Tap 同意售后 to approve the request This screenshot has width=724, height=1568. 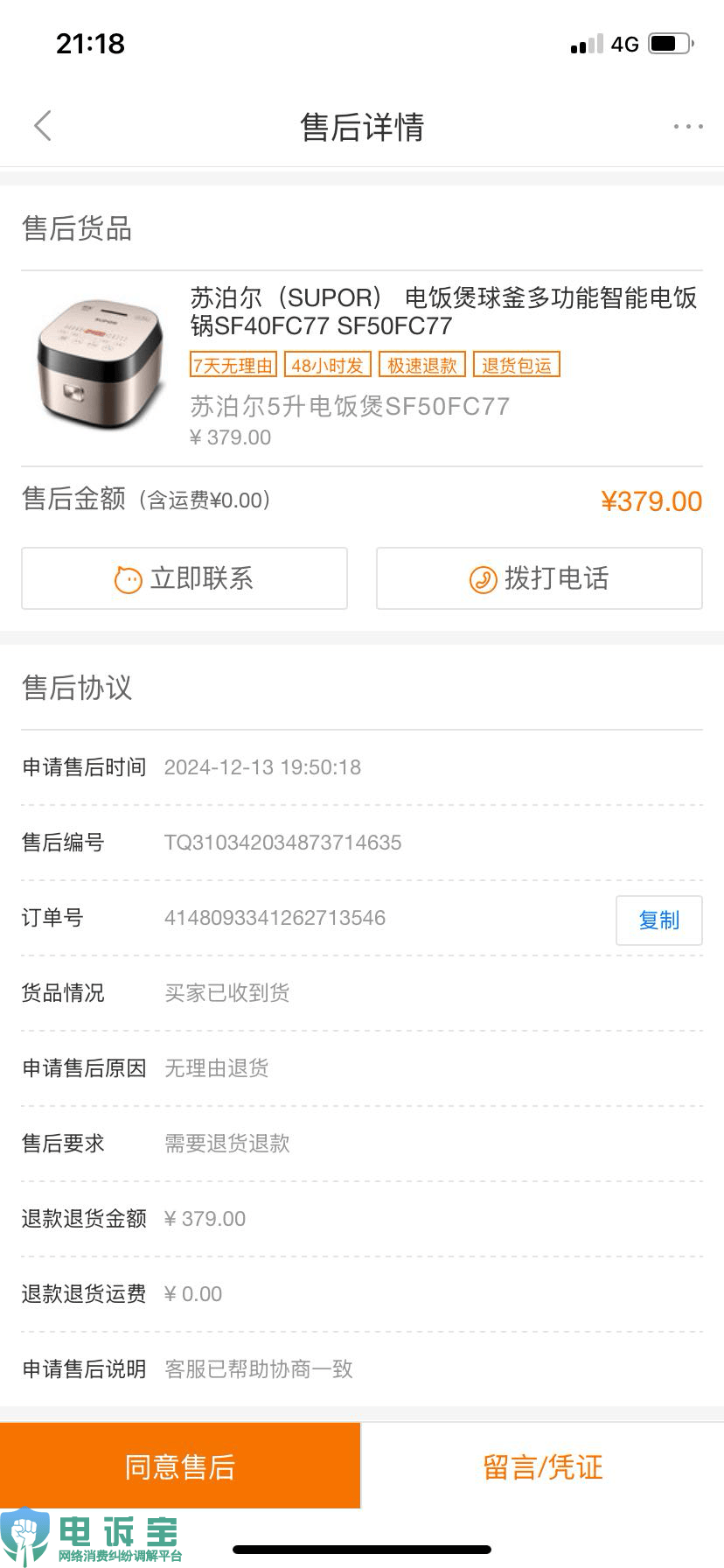point(180,1466)
